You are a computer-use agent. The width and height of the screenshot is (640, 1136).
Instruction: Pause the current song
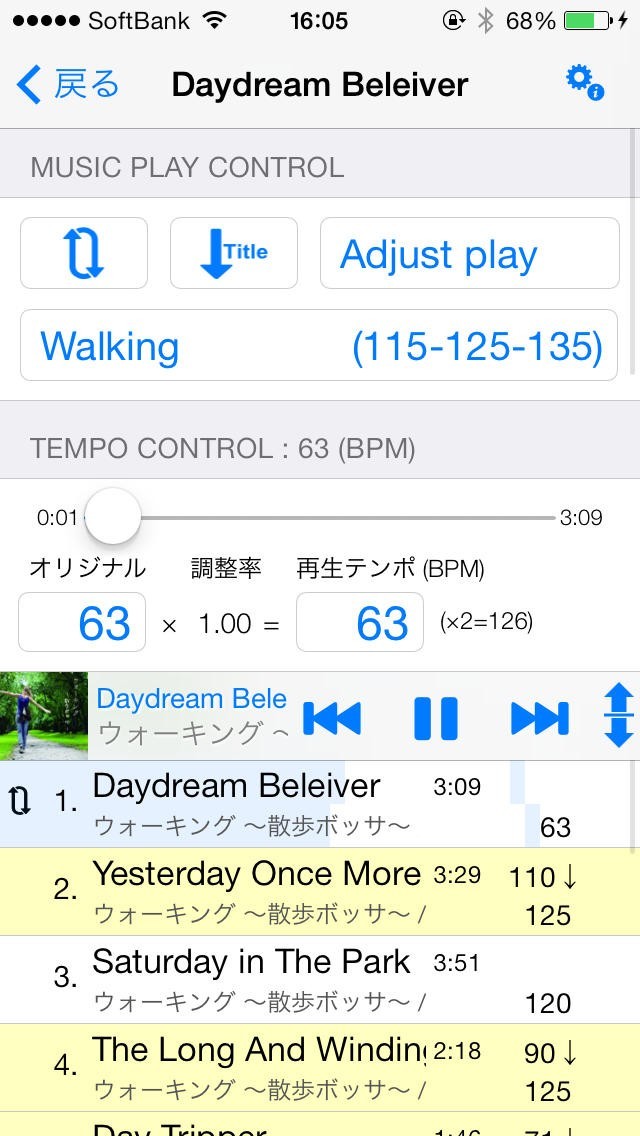click(x=436, y=717)
